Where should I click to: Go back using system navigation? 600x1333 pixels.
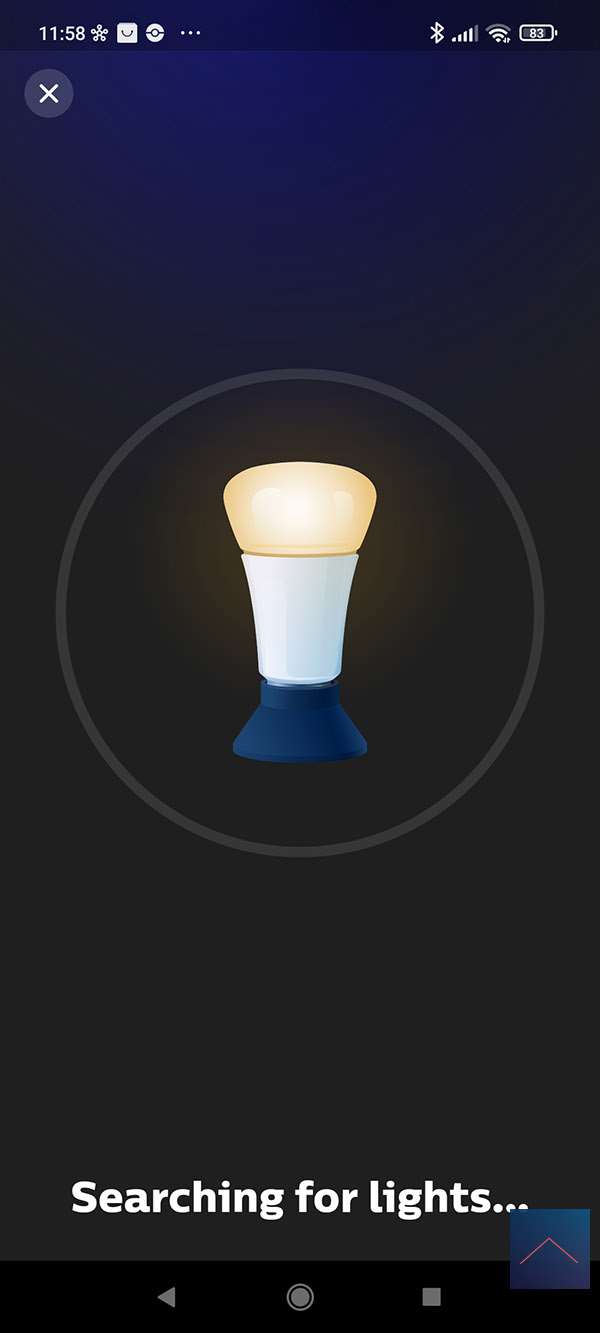[167, 1297]
